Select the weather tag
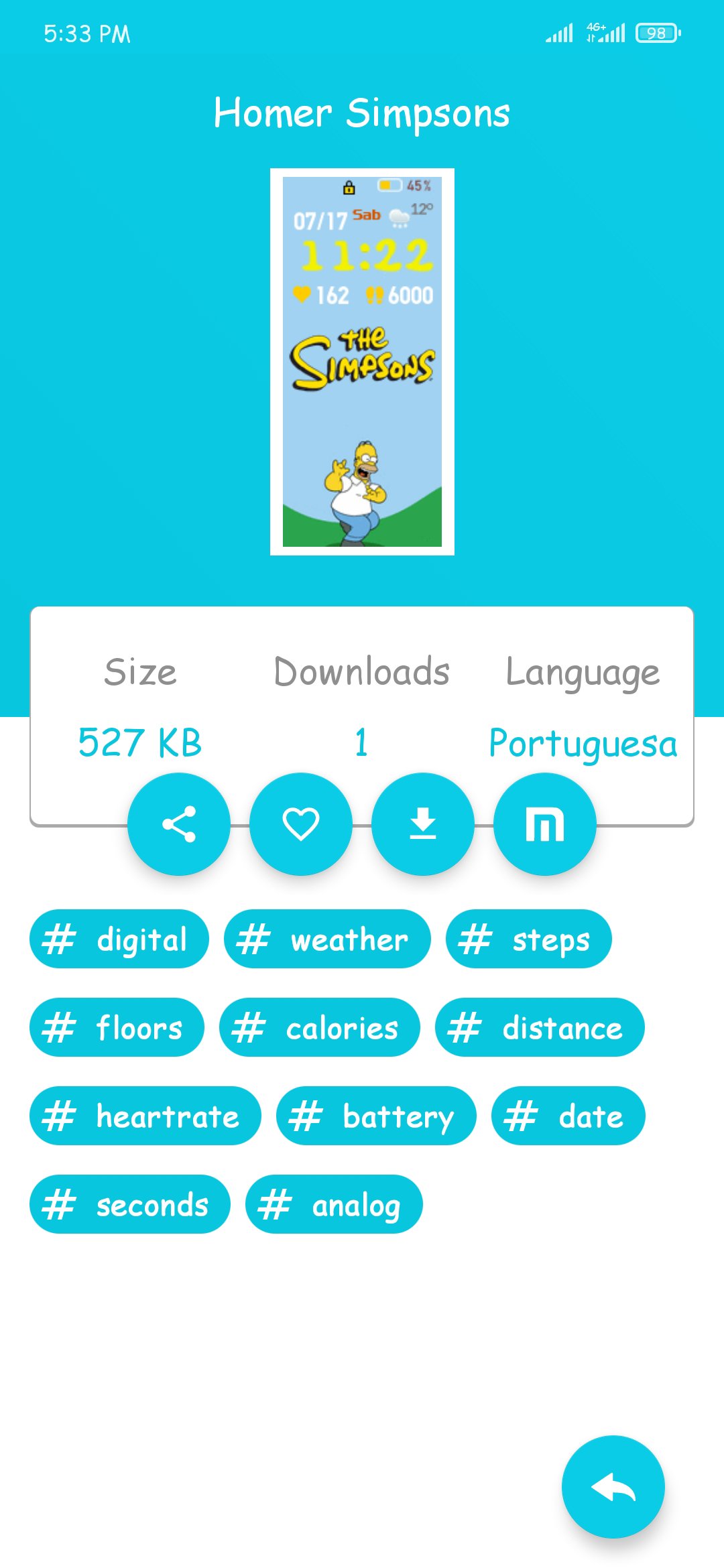 pyautogui.click(x=327, y=939)
